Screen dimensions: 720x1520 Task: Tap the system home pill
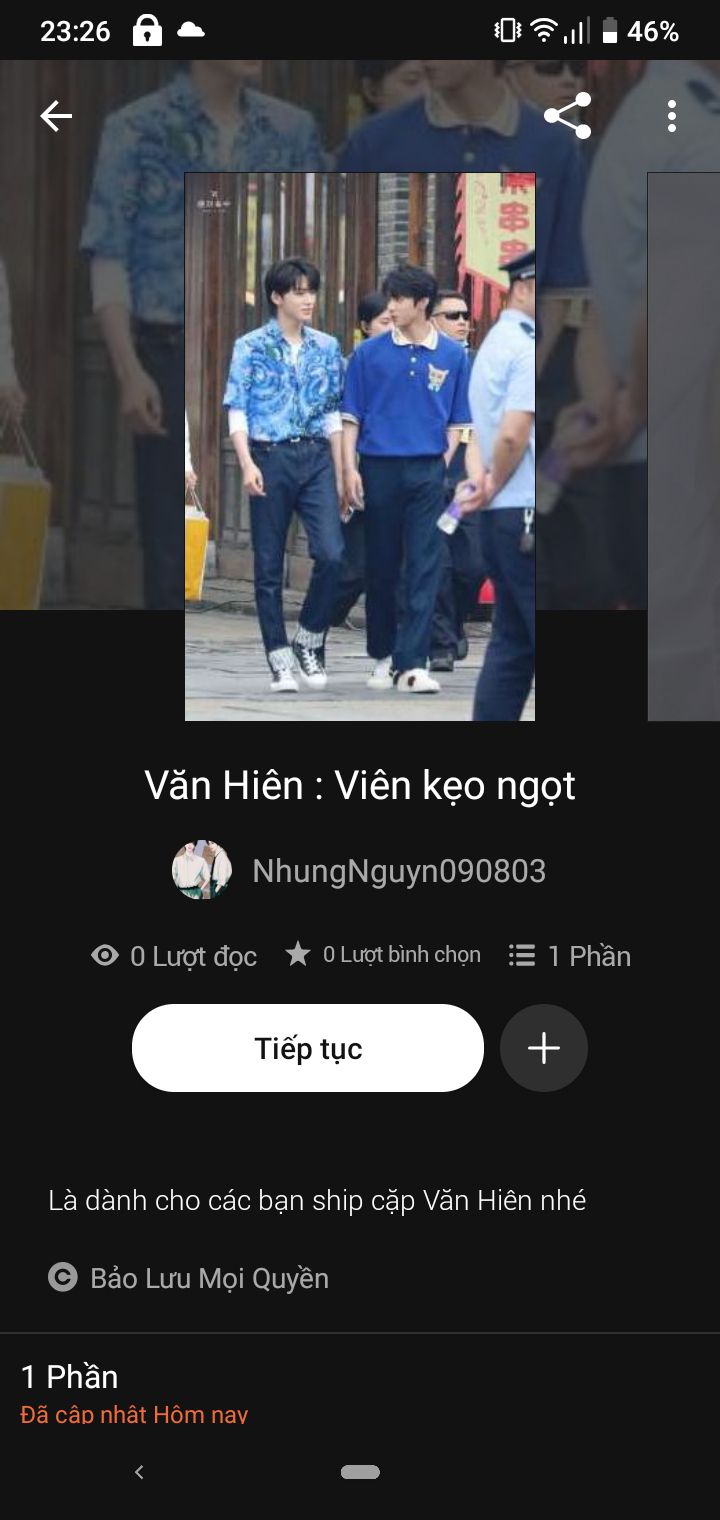[x=360, y=1472]
